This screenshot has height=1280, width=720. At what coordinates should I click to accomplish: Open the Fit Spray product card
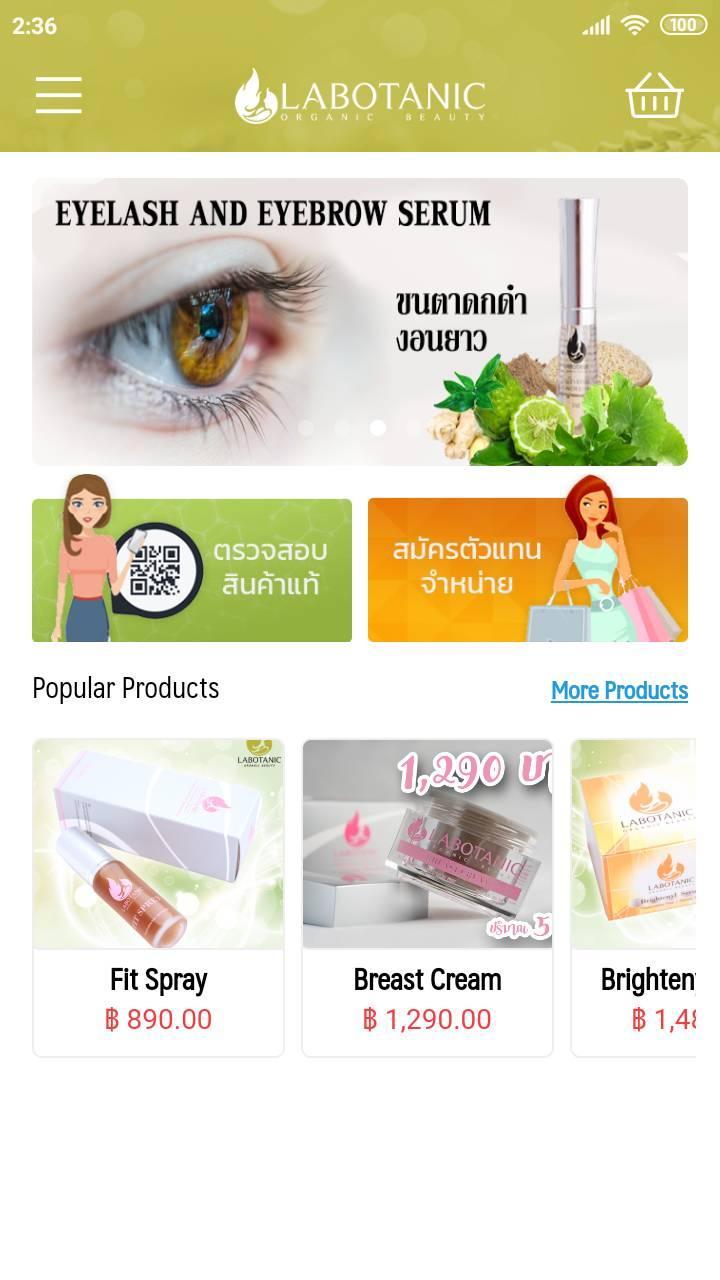[158, 897]
